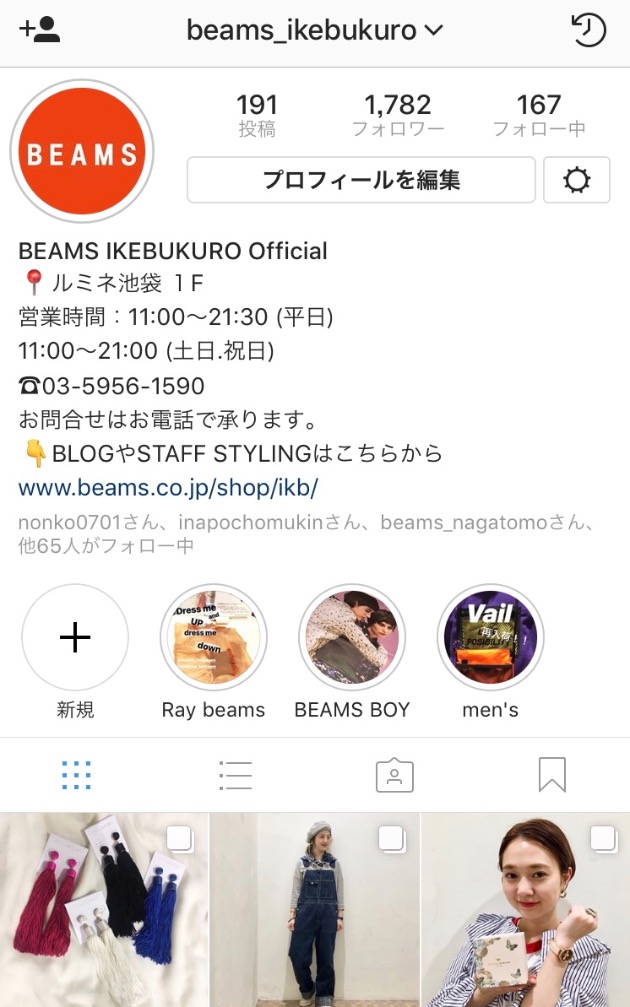Screen dimensions: 630x1007
Task: Open the BEAMS BOY highlight
Action: click(352, 639)
